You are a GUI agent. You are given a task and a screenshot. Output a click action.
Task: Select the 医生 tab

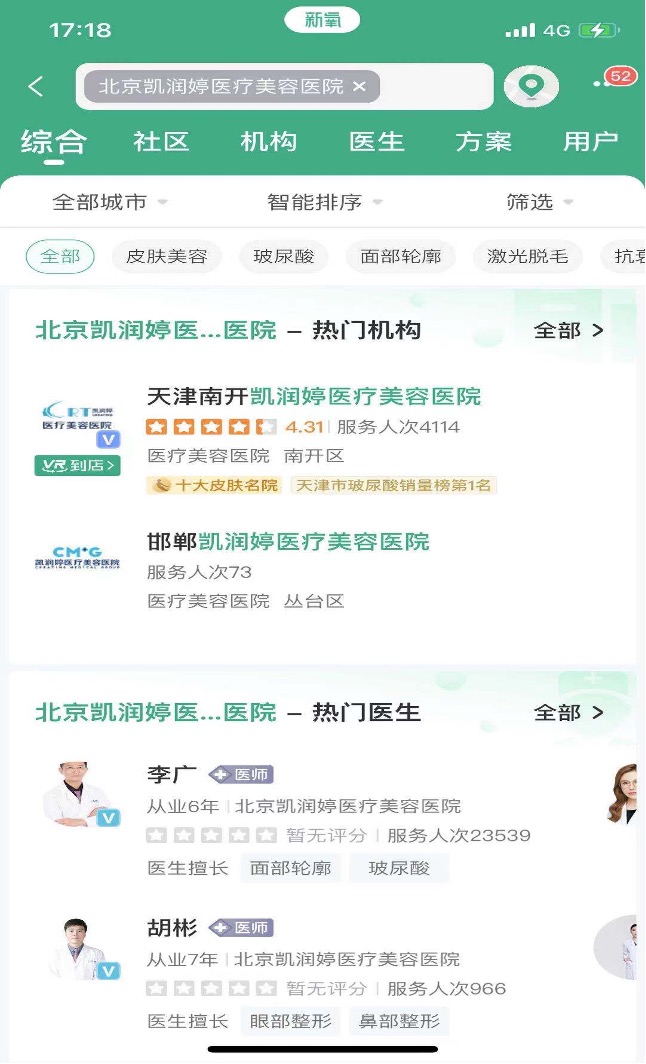(x=376, y=142)
